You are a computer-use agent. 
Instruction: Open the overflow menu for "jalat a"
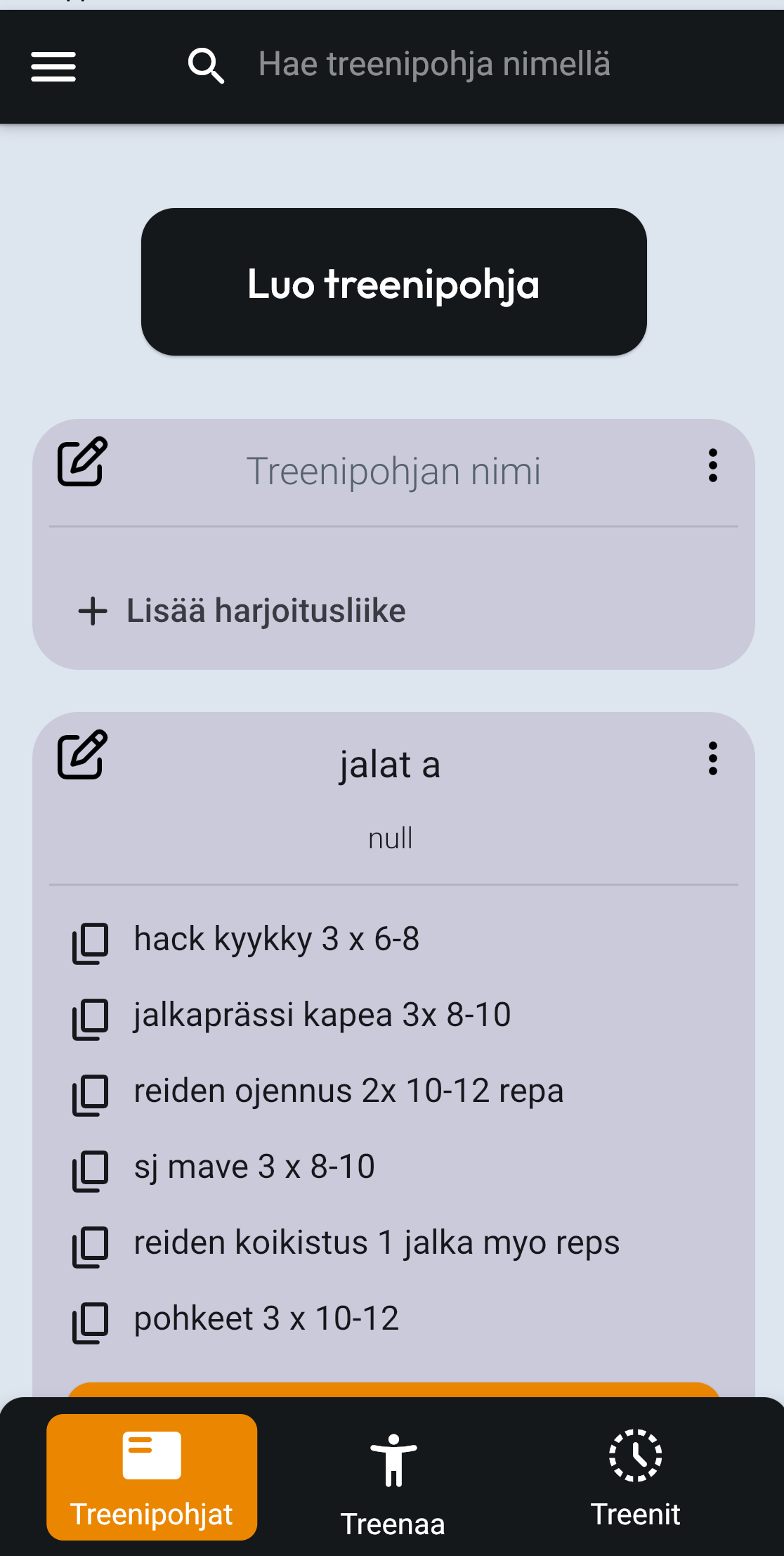(x=713, y=758)
